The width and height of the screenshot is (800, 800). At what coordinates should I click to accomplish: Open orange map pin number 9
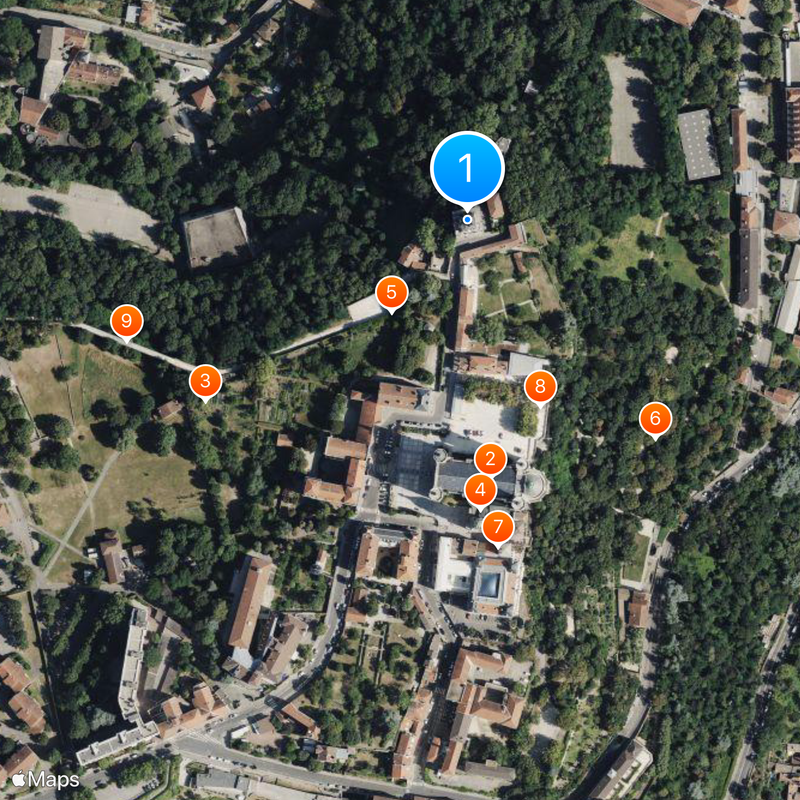tap(126, 321)
